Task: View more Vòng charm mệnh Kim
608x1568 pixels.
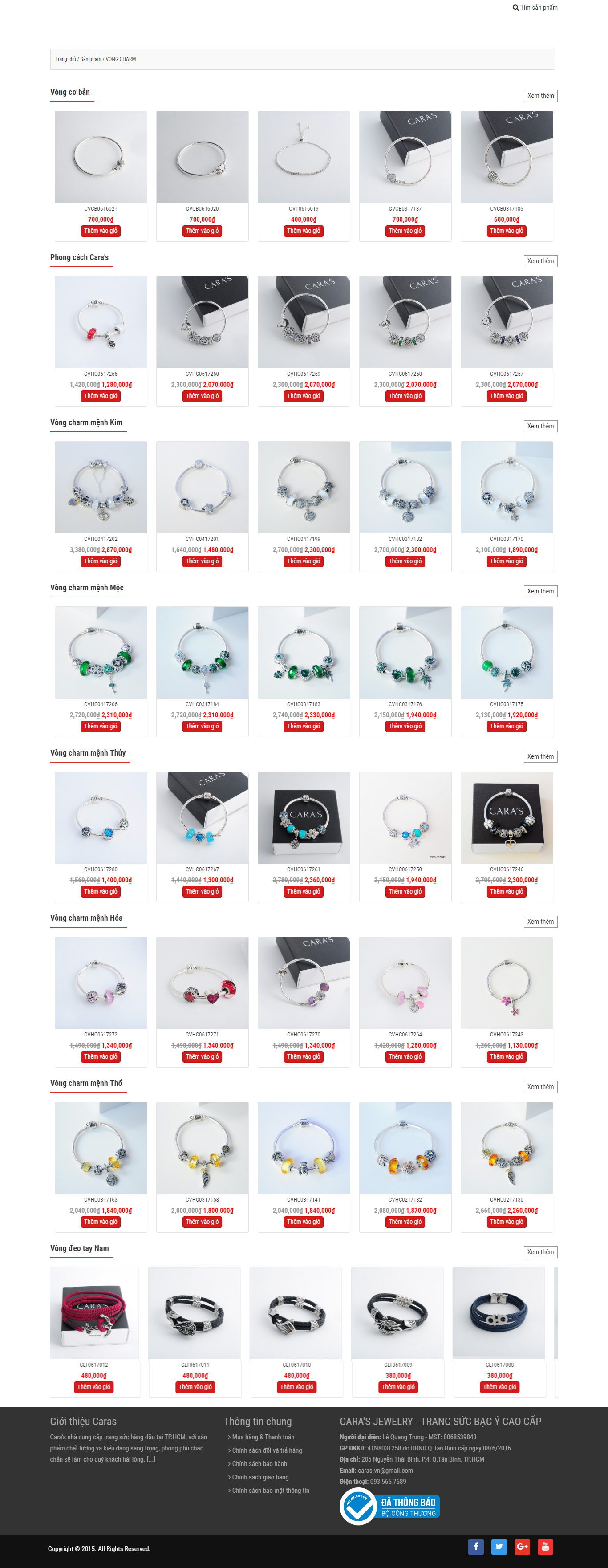Action: click(x=540, y=426)
